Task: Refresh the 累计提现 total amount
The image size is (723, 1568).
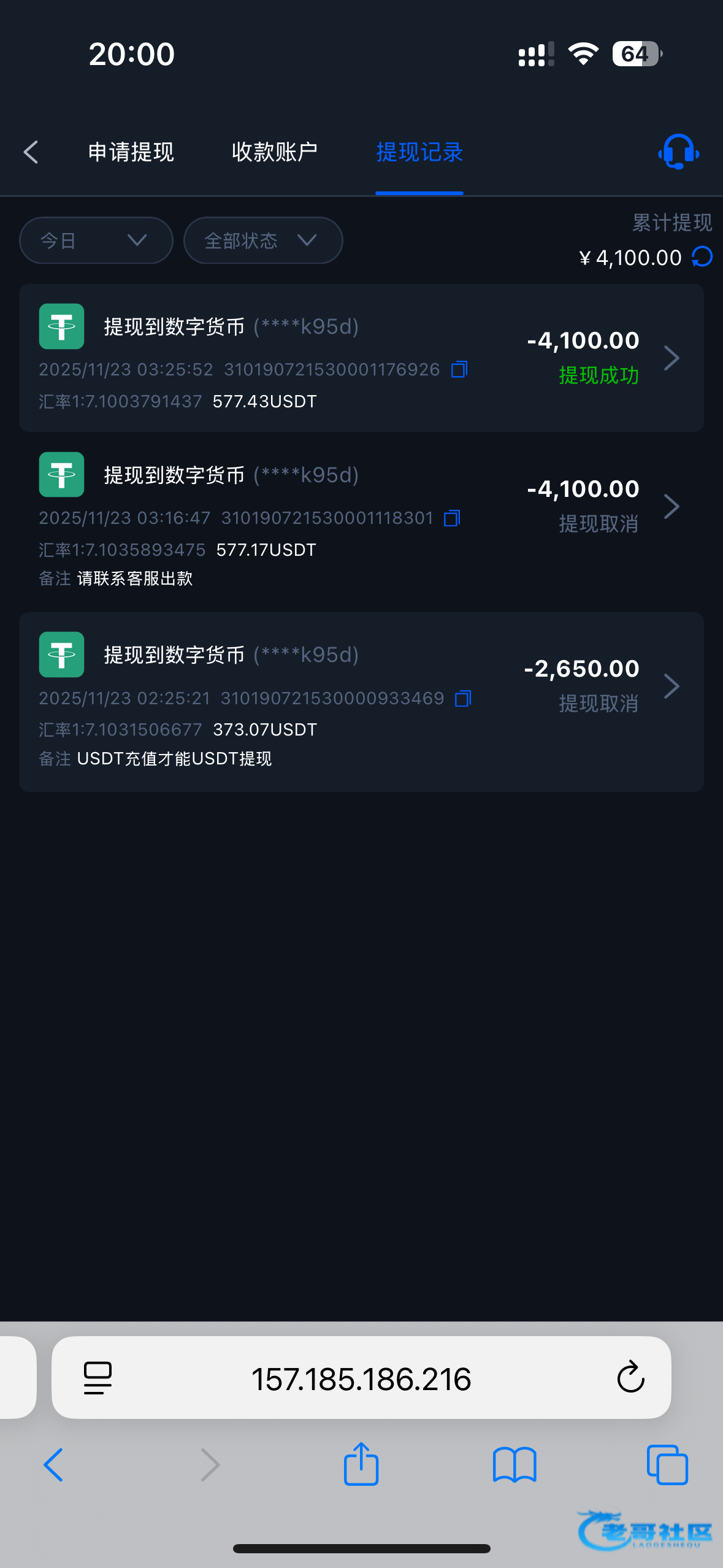Action: tap(702, 257)
